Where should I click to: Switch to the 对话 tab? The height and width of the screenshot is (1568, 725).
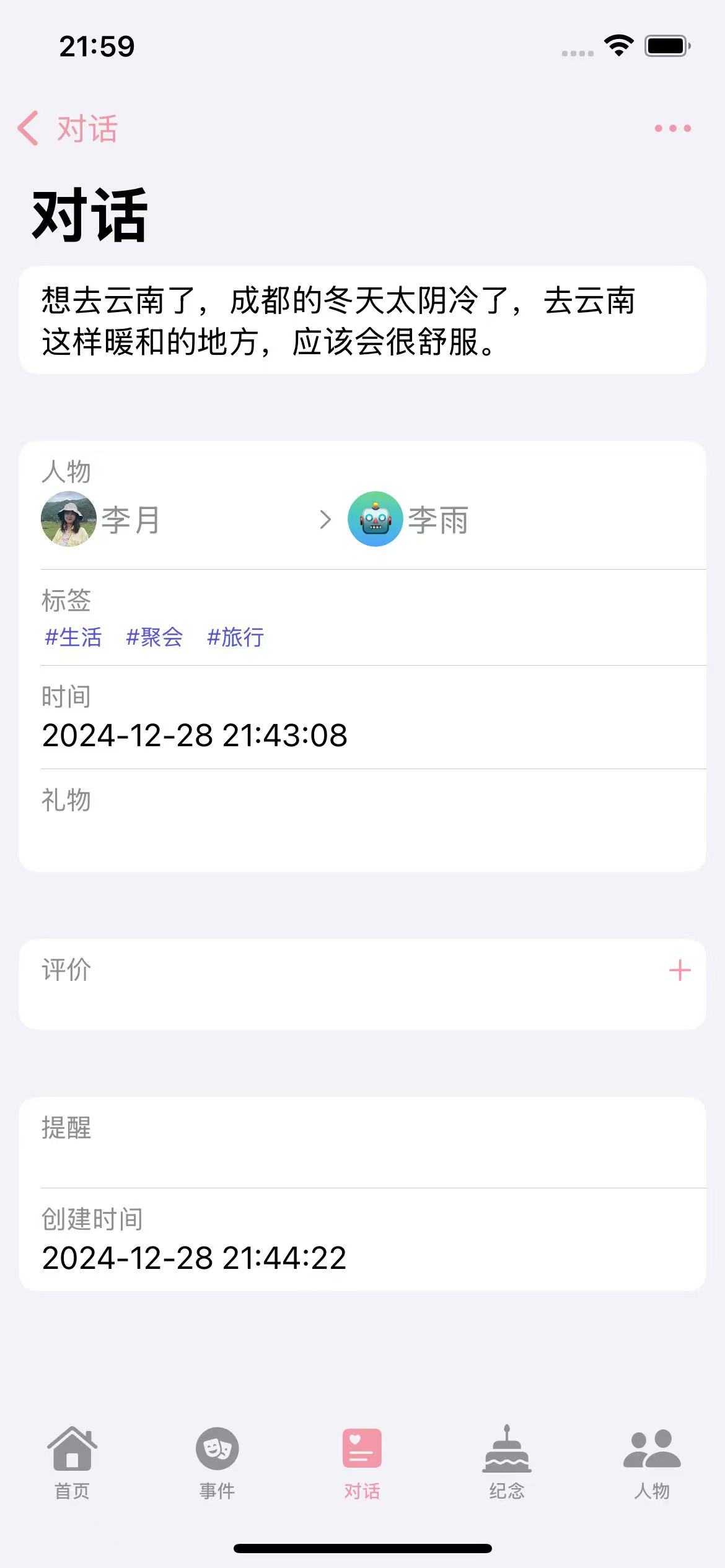click(362, 1463)
